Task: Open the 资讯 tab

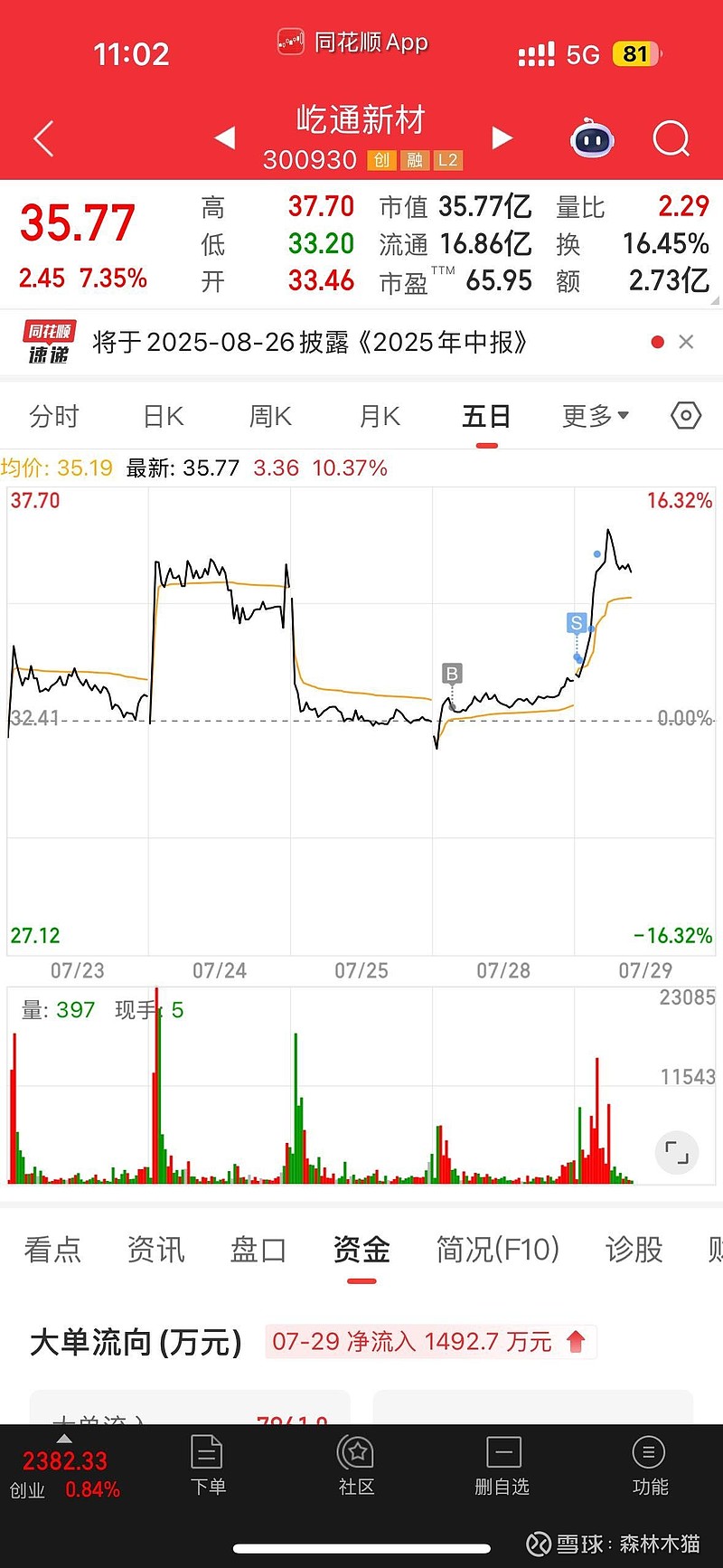Action: (x=155, y=1250)
